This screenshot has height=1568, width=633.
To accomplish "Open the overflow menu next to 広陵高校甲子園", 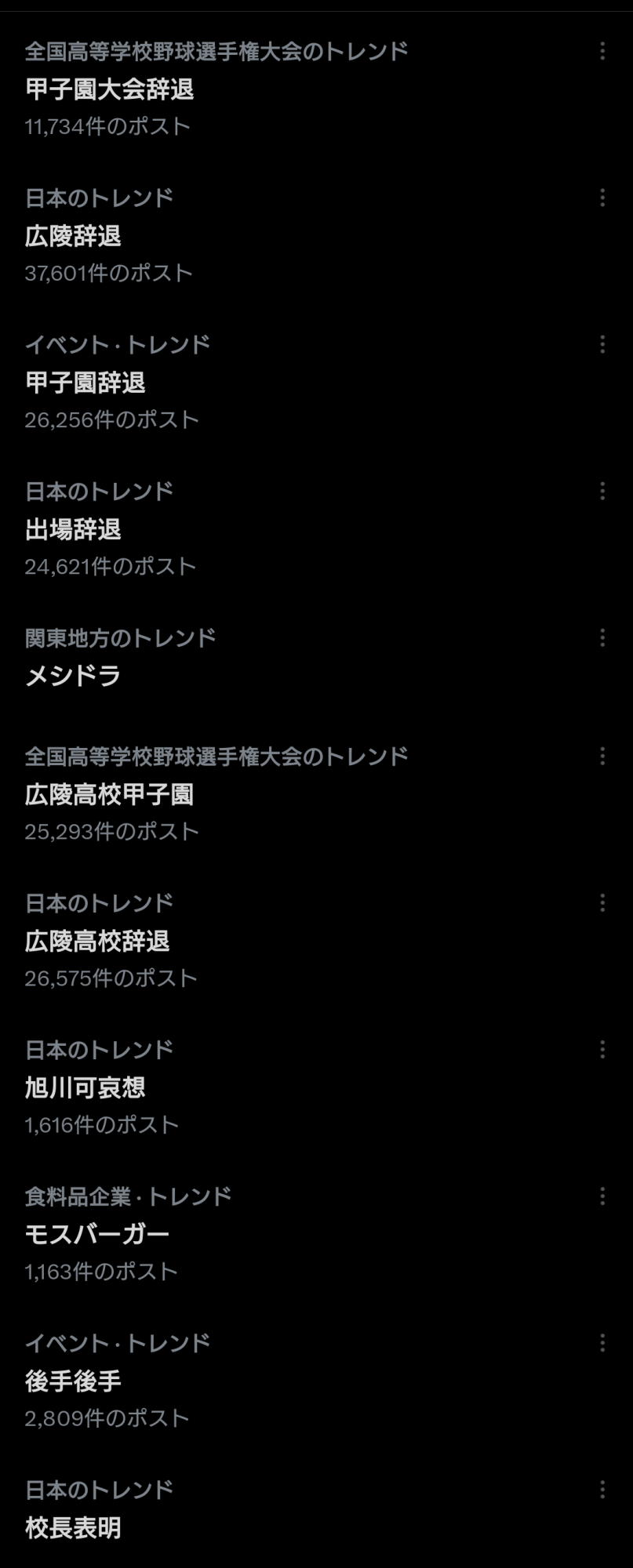I will point(602,756).
